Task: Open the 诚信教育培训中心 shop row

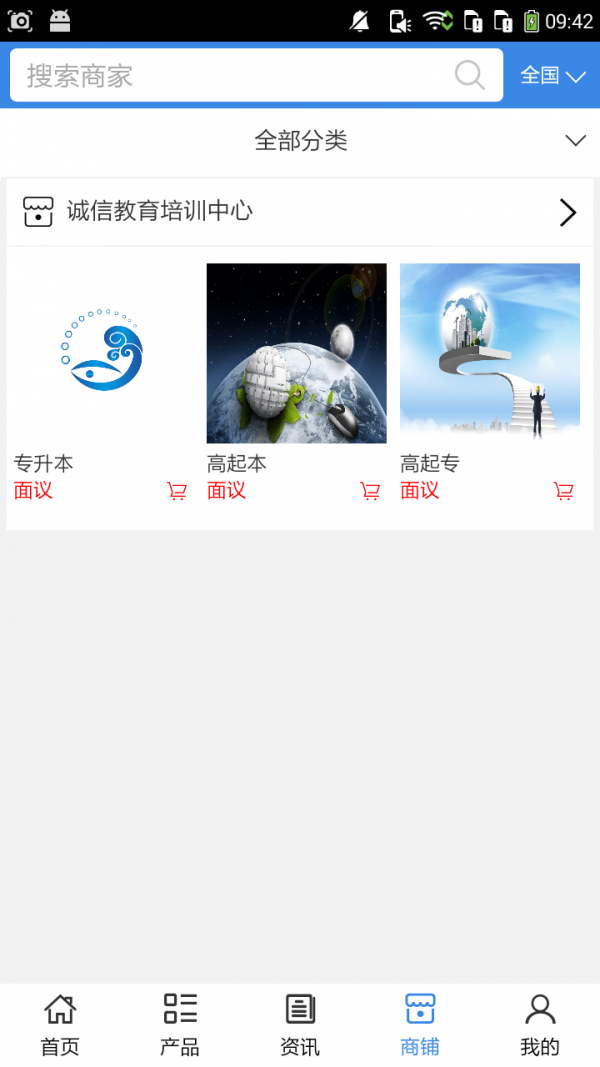Action: (300, 212)
